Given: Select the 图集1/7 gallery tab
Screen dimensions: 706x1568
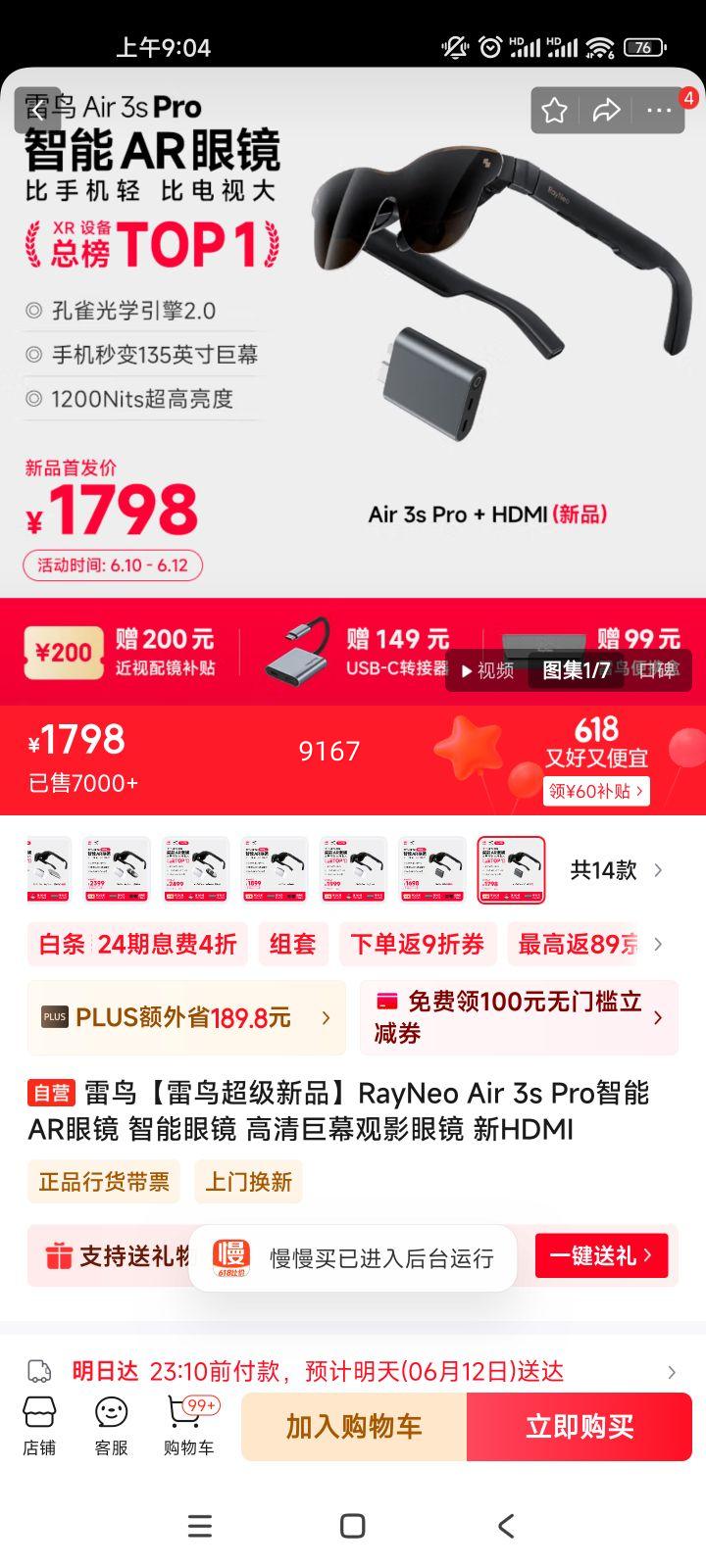Looking at the screenshot, I should coord(575,672).
